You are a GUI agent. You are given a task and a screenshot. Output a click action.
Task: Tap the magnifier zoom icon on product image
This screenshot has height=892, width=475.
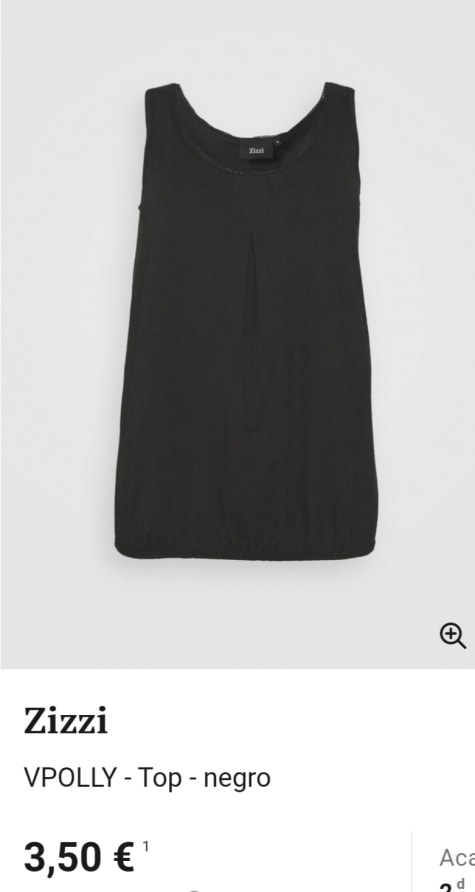click(453, 635)
